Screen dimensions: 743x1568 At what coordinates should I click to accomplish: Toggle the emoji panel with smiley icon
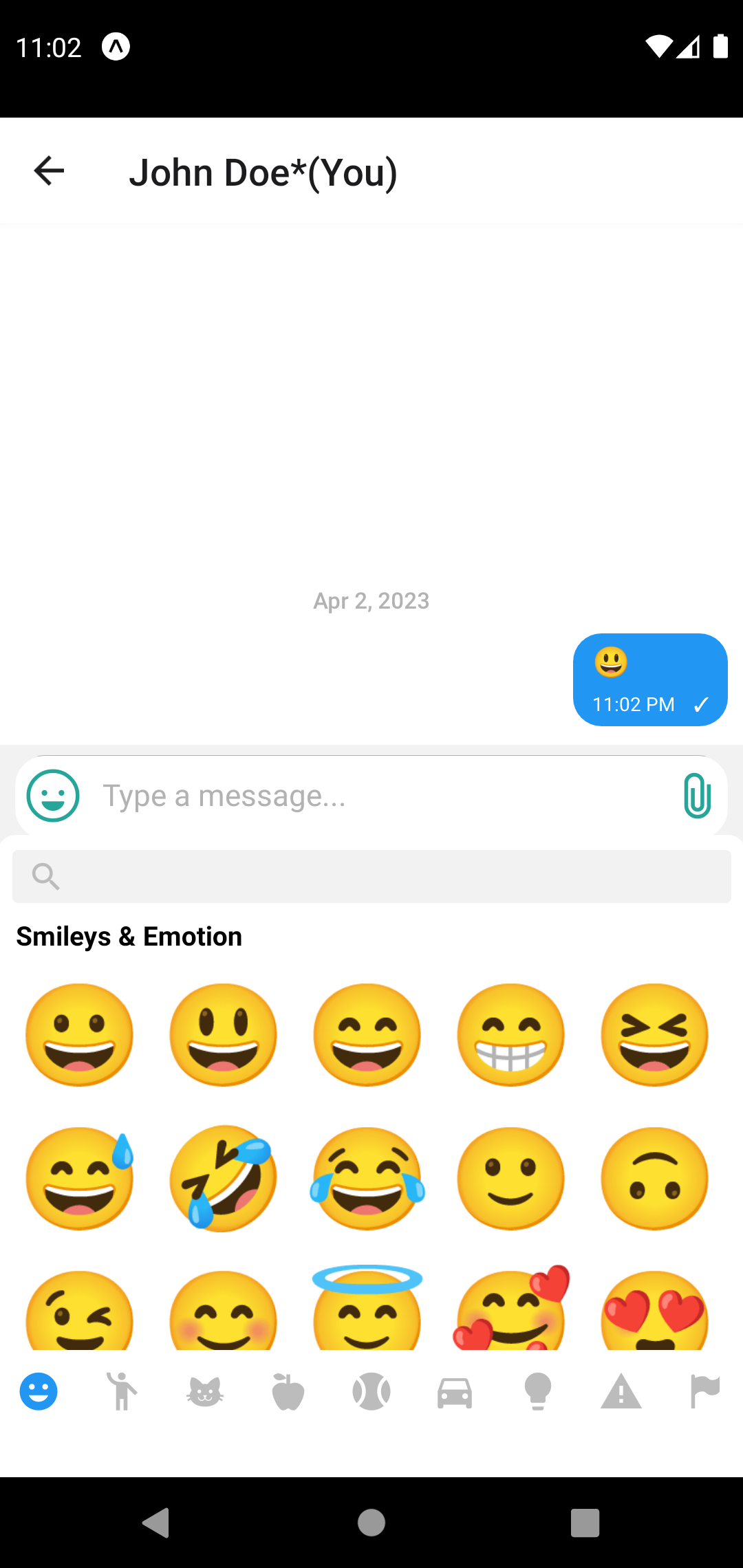(x=52, y=796)
